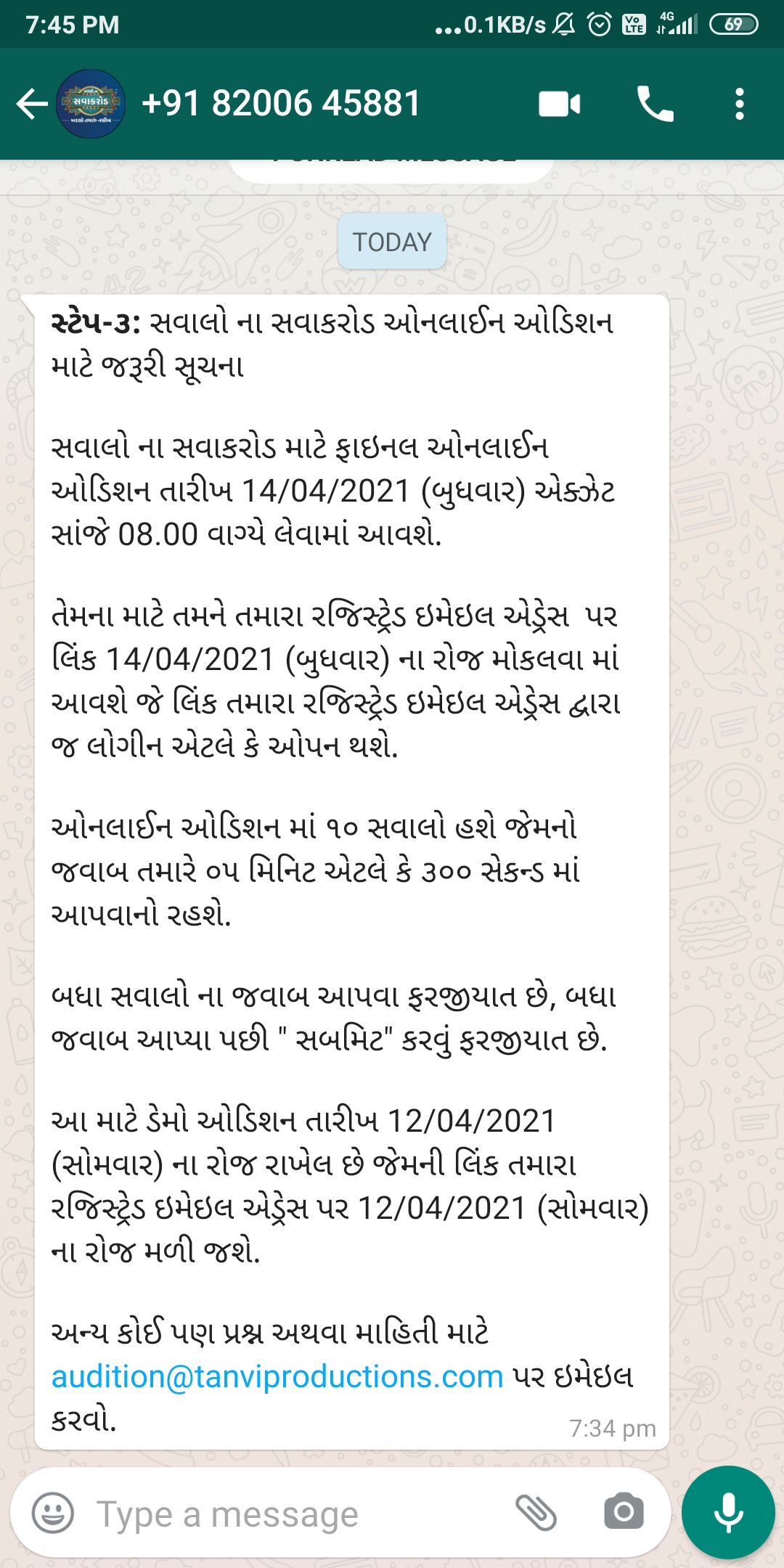This screenshot has width=784, height=1568.
Task: Open the audition@tanviproductions.com email link
Action: pos(277,1376)
